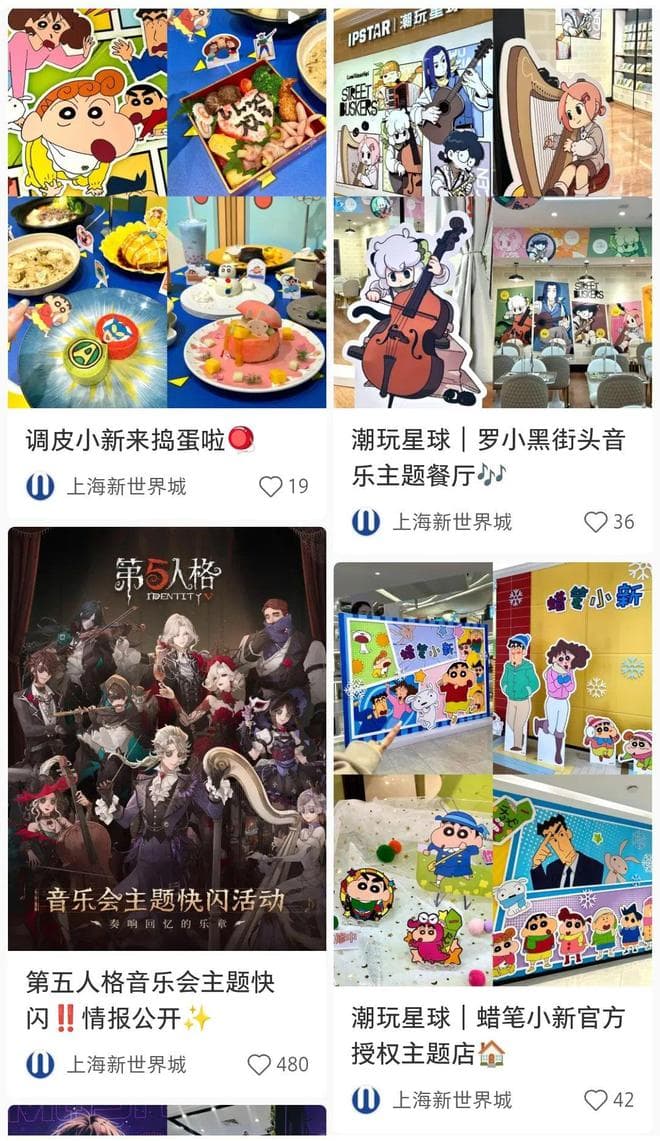Like the 第五人格音乐会主题快闪 post
Image resolution: width=660 pixels, height=1141 pixels.
click(x=260, y=1064)
